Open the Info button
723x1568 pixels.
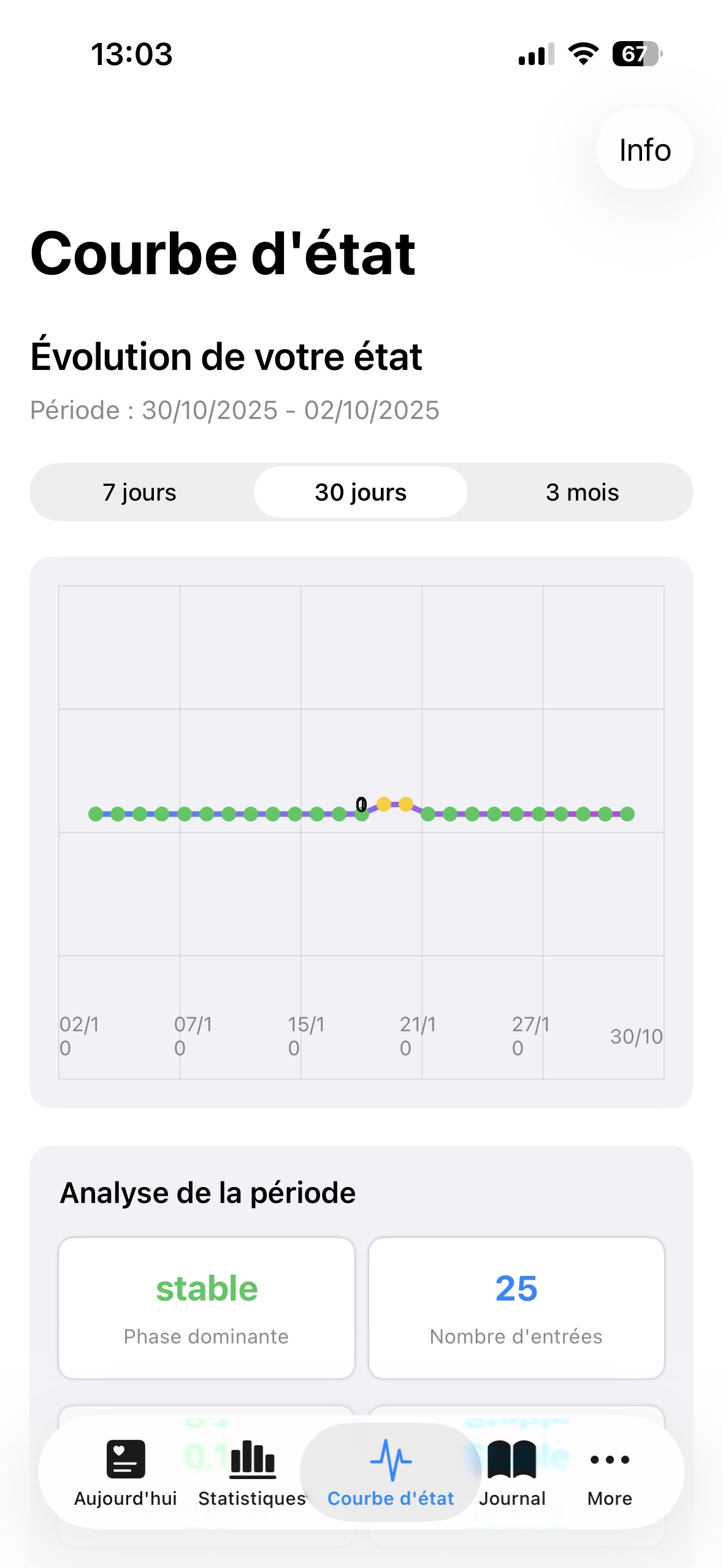tap(645, 150)
